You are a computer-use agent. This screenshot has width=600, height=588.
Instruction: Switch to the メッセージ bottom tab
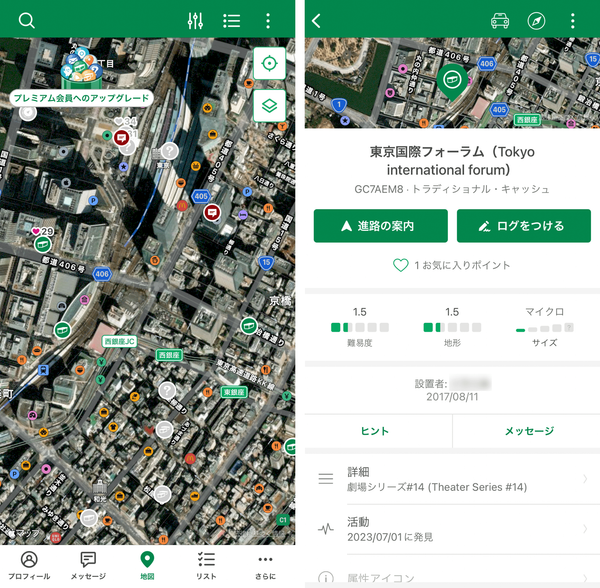[88, 566]
